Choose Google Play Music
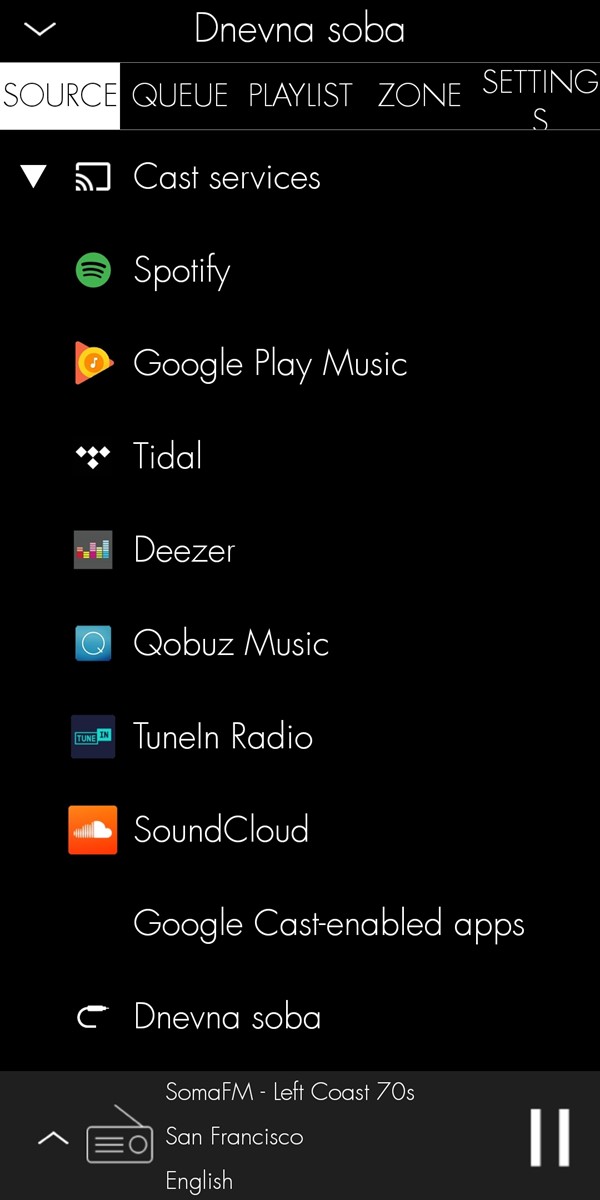The image size is (600, 1200). point(270,364)
